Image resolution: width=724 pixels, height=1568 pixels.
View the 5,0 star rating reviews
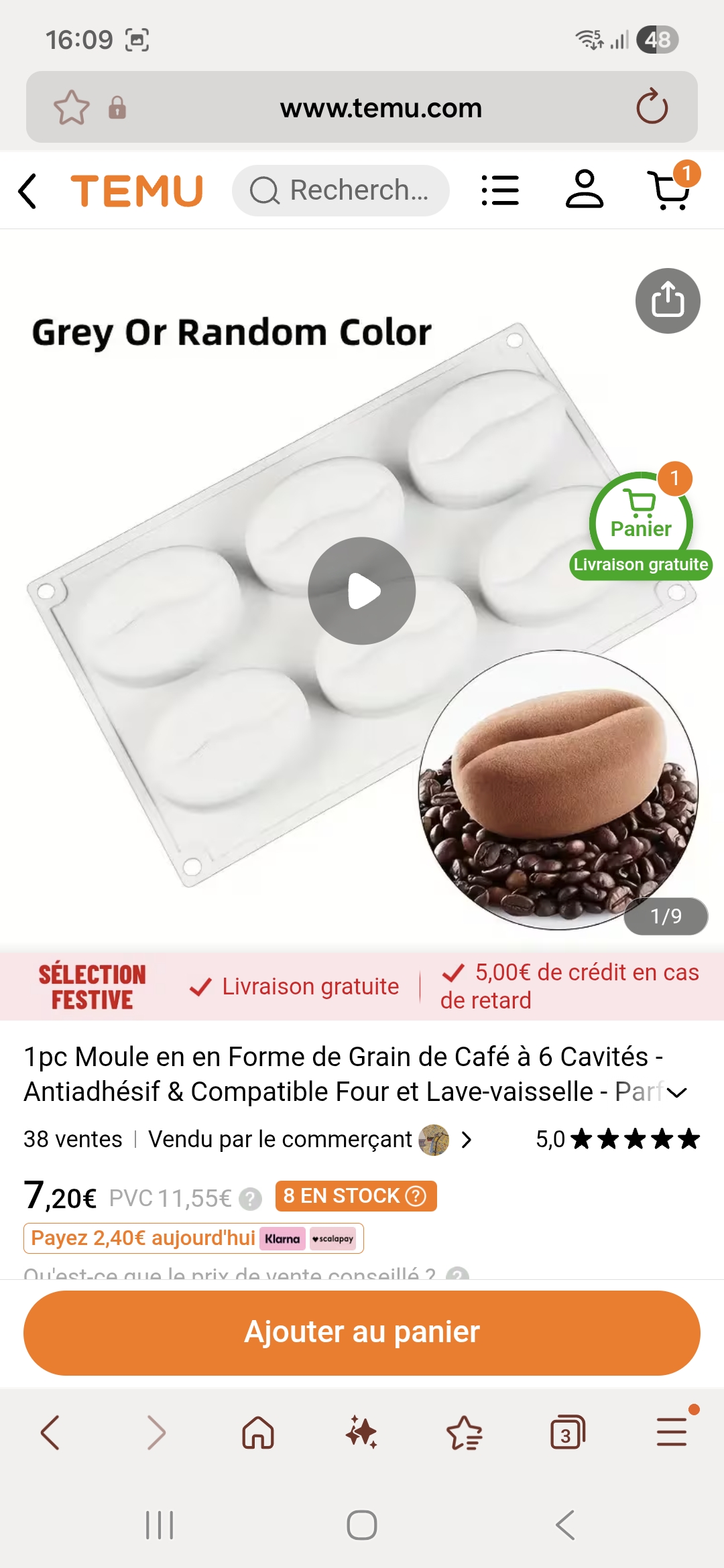coord(617,1139)
